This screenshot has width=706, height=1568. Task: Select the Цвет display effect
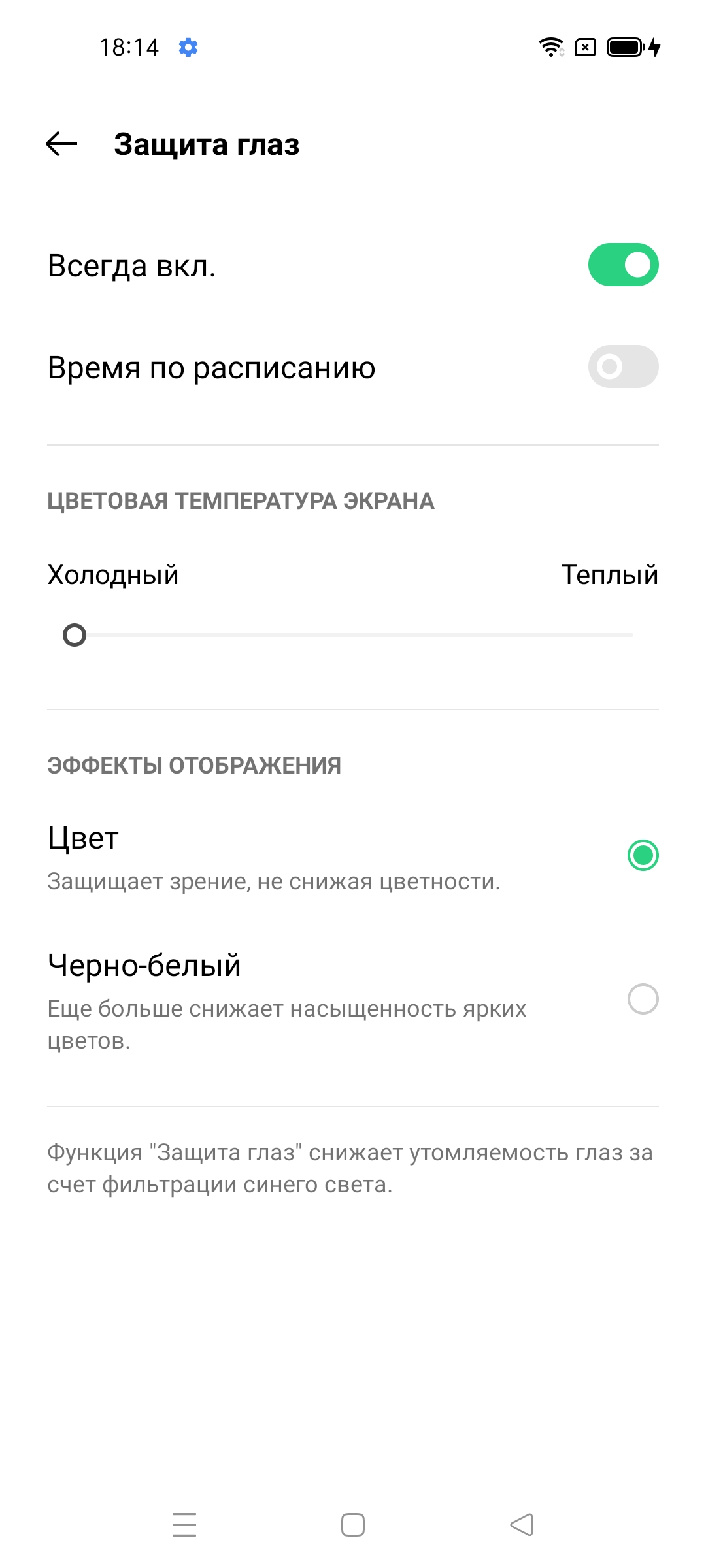point(643,855)
